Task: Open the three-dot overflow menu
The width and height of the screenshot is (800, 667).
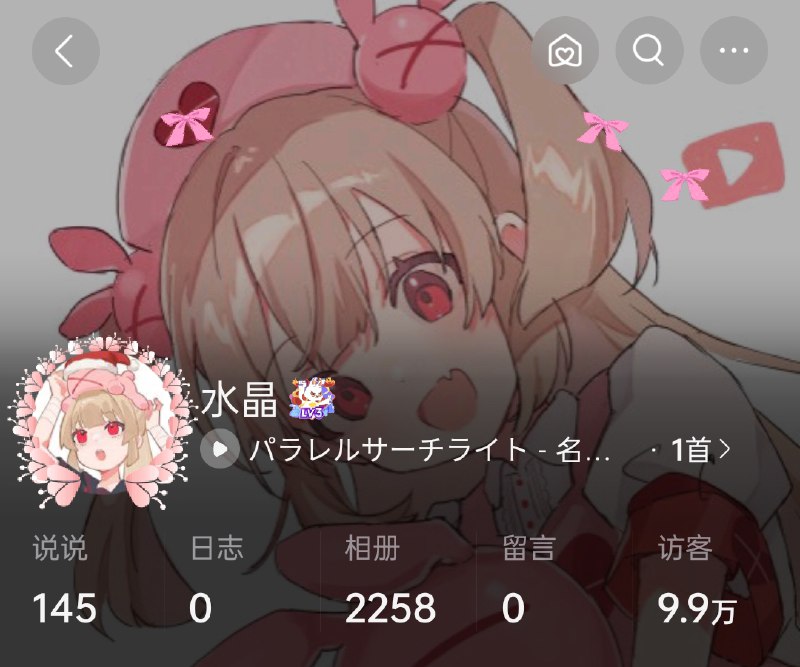Action: [x=733, y=51]
